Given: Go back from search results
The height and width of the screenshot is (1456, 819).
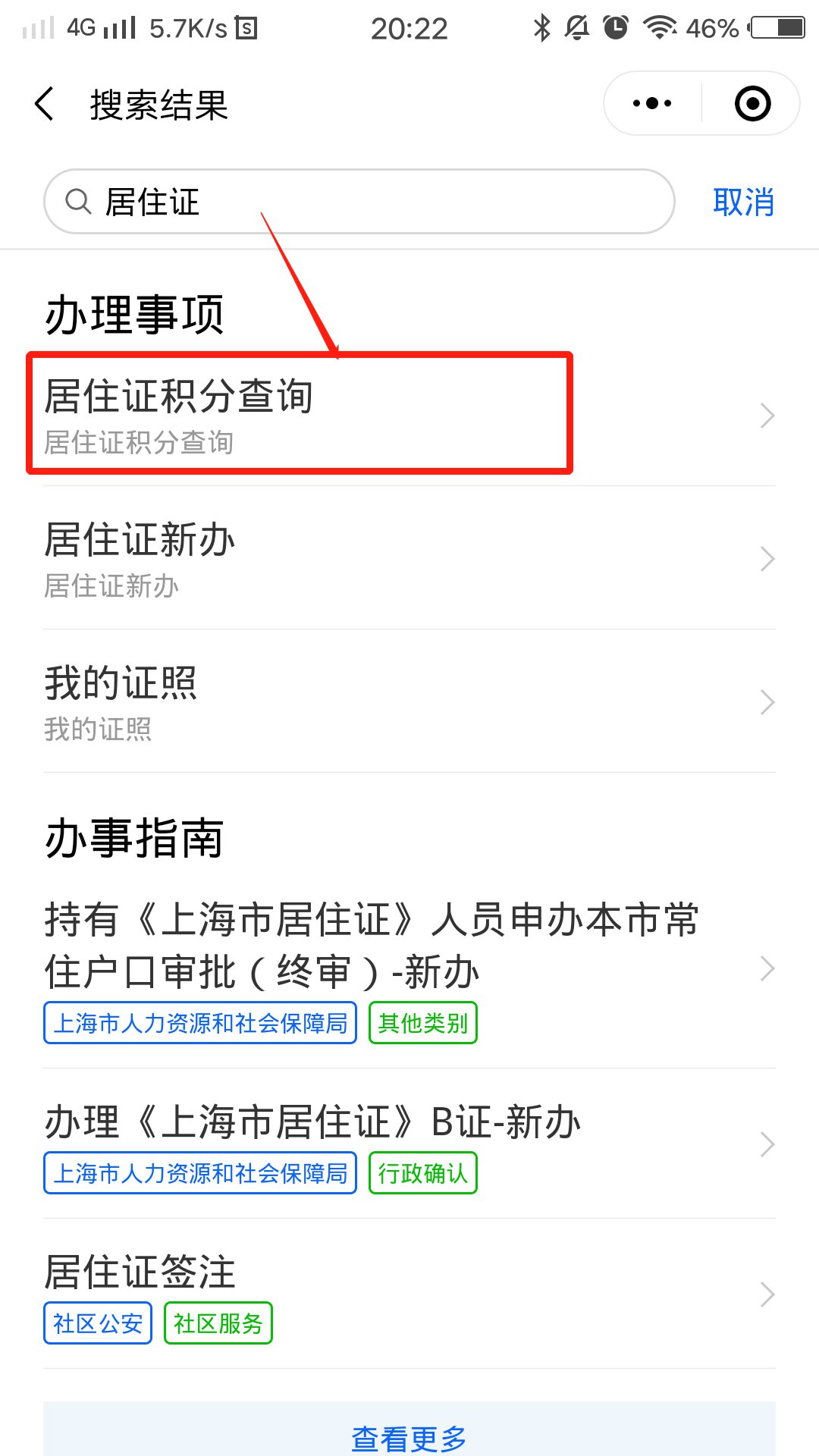Looking at the screenshot, I should (x=45, y=104).
